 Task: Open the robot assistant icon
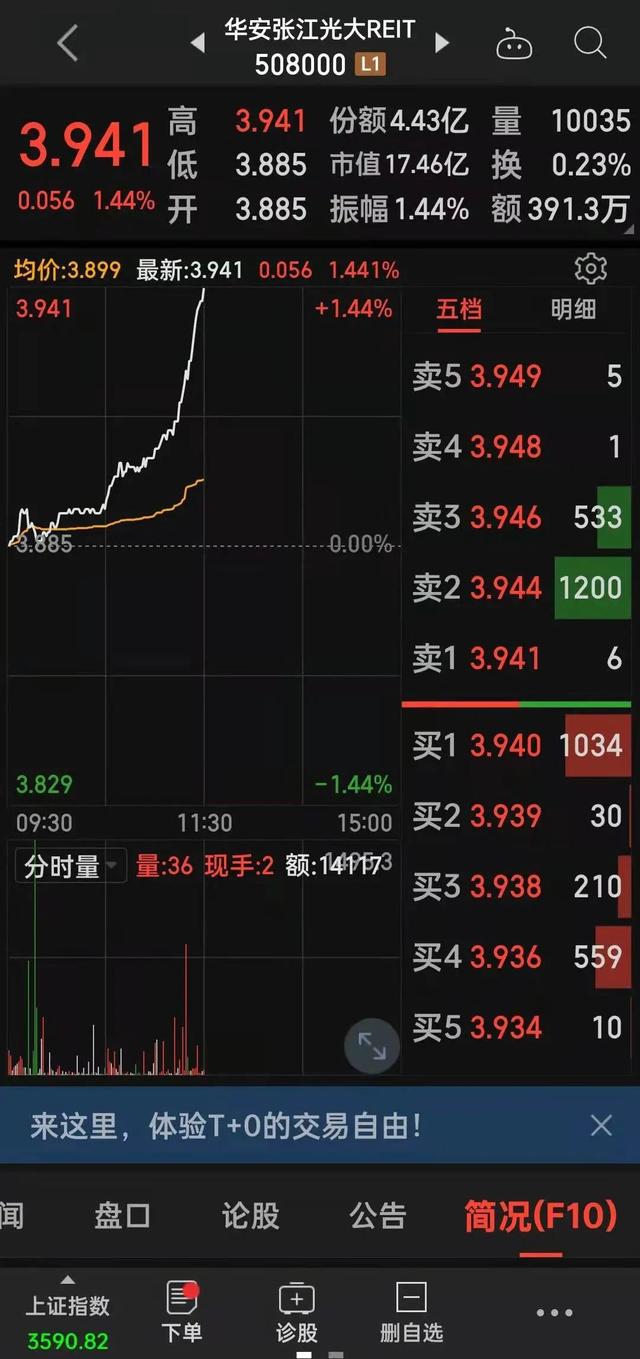514,44
